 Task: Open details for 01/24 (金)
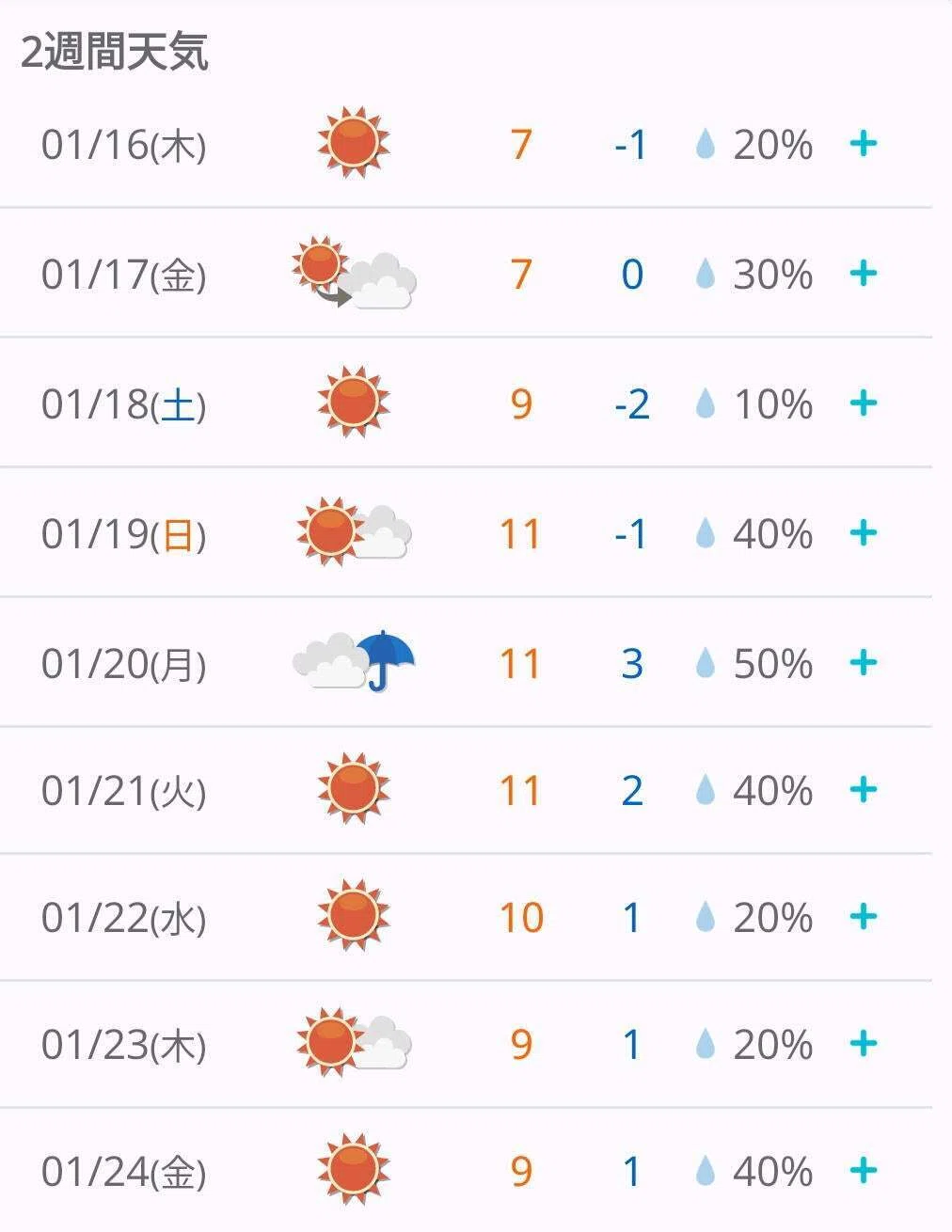tap(863, 1171)
